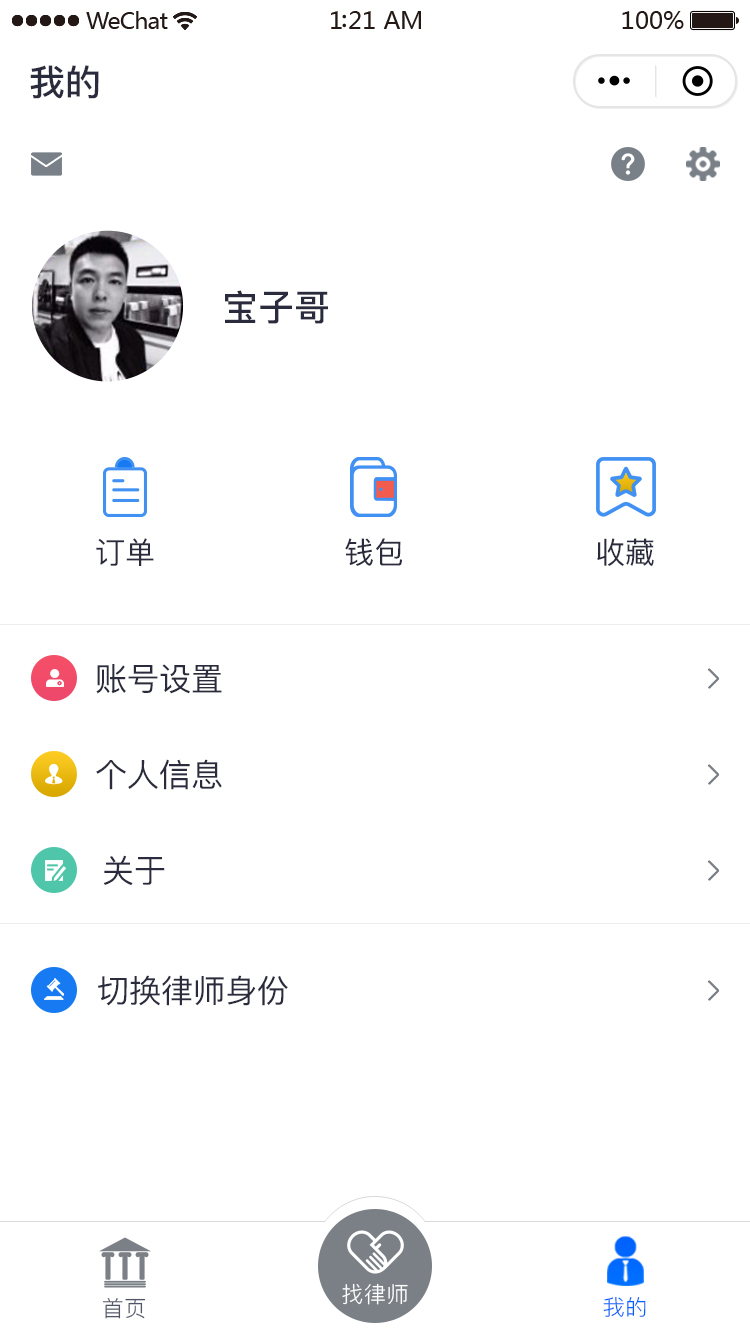Viewport: 750px width, 1334px height.
Task: Open 账号设置 row
Action: [375, 679]
